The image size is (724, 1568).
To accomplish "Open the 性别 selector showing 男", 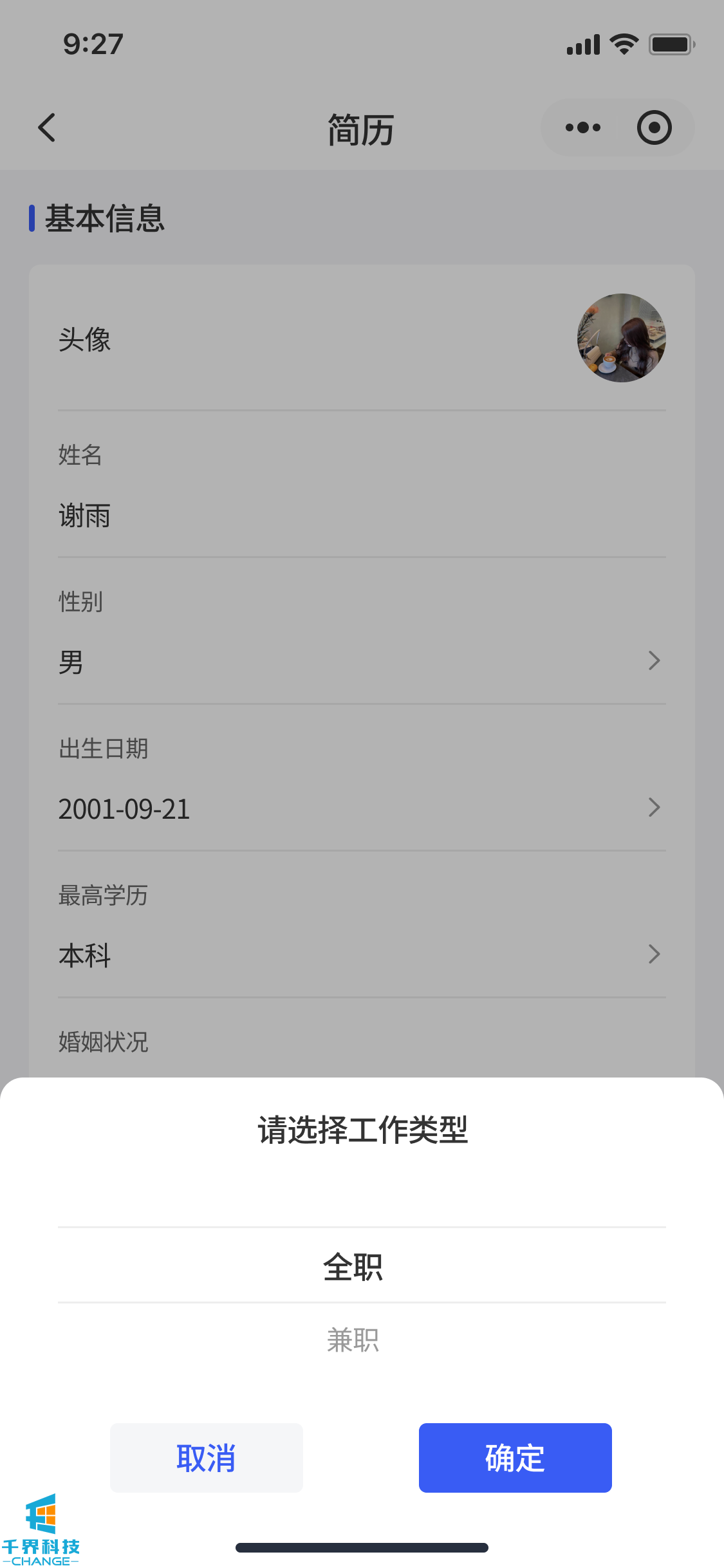I will [360, 662].
